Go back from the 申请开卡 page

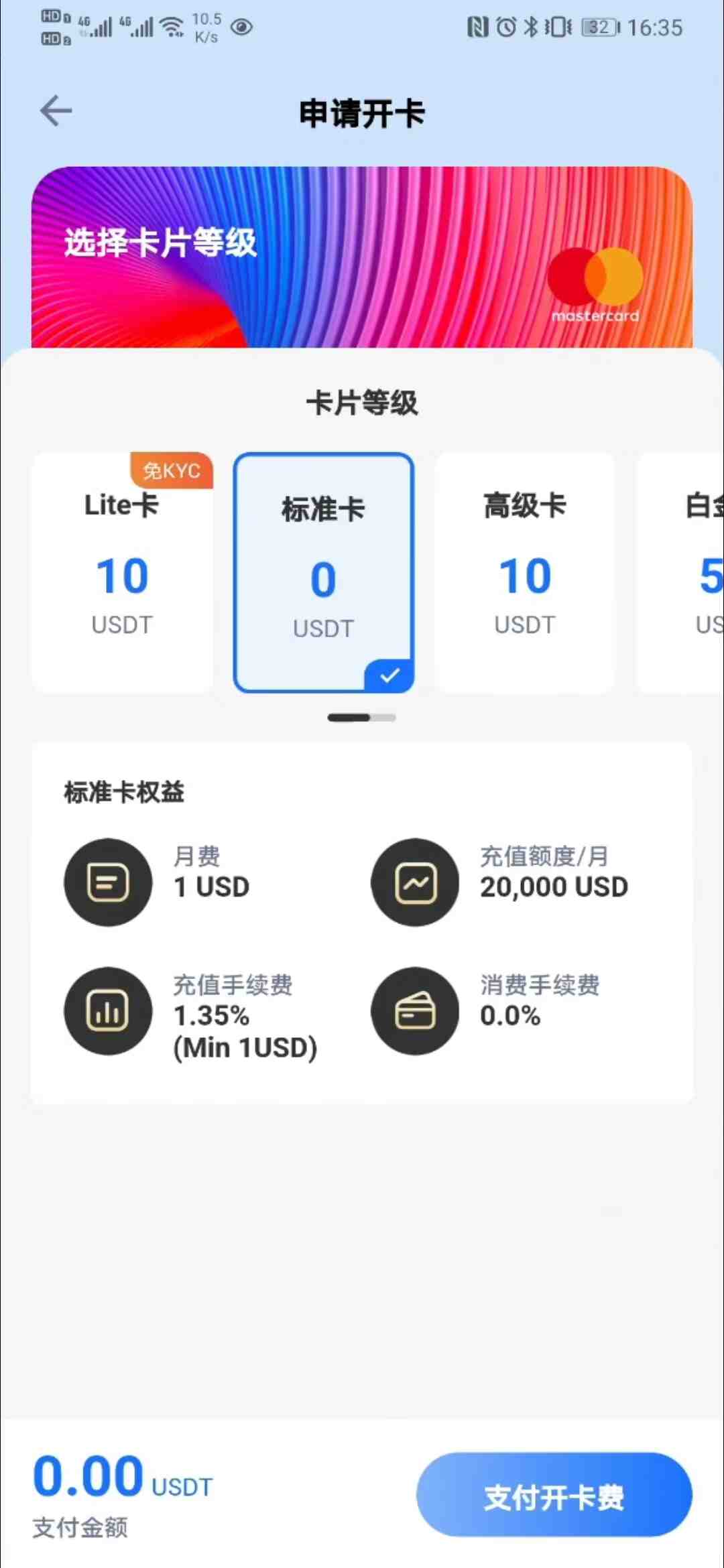coord(56,111)
